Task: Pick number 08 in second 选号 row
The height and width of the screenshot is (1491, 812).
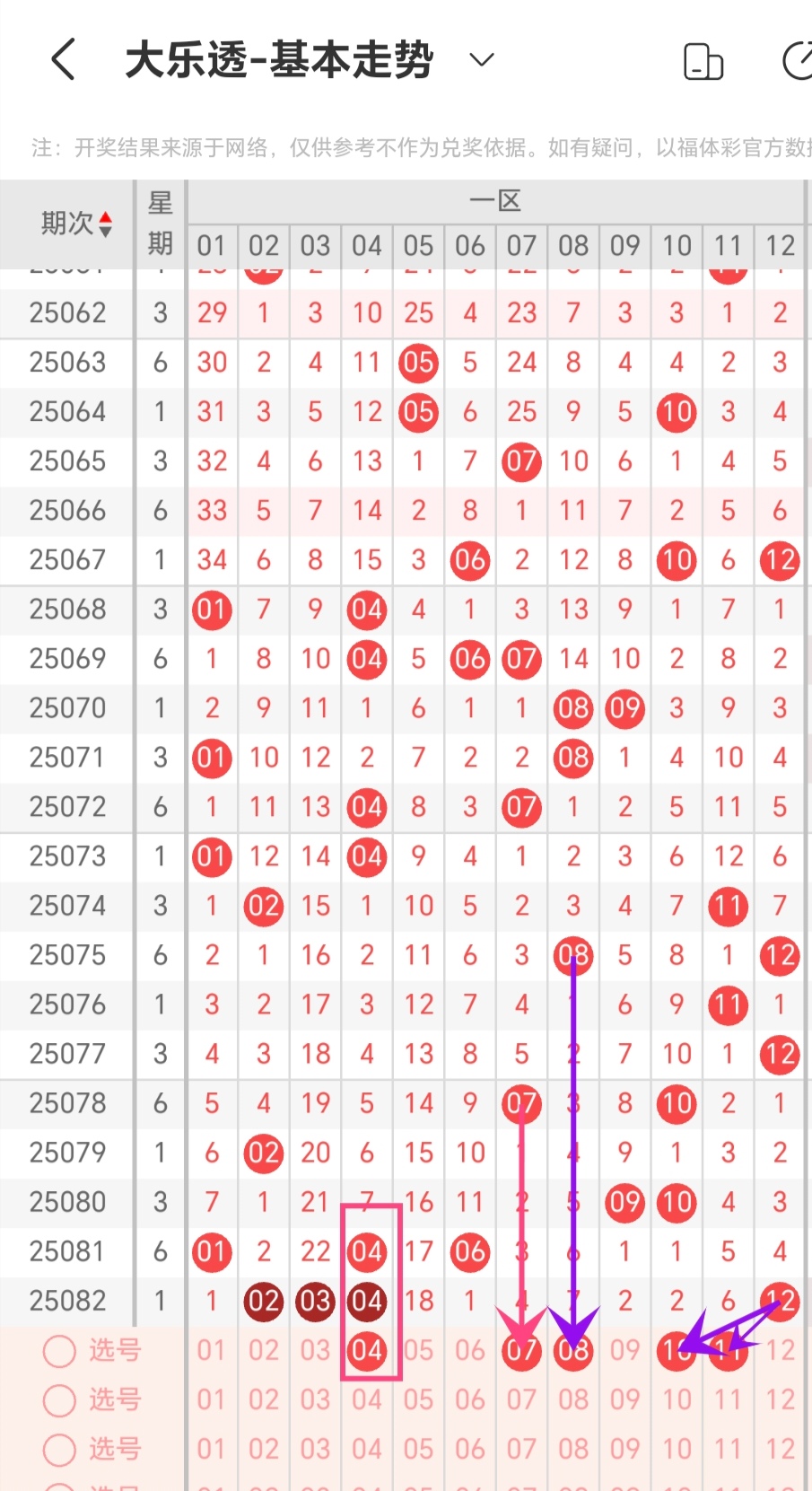Action: tap(573, 1399)
